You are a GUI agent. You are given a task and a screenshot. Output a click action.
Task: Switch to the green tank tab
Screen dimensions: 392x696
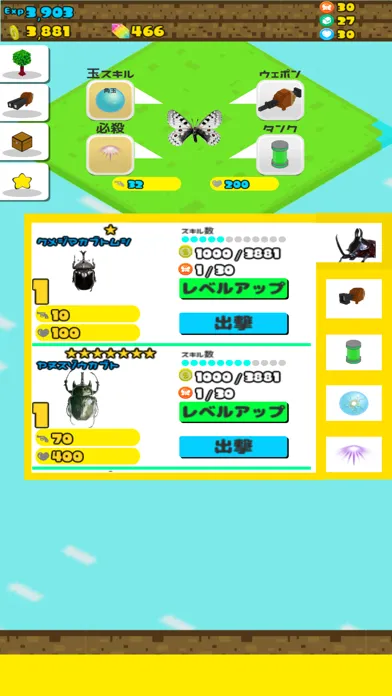point(354,352)
